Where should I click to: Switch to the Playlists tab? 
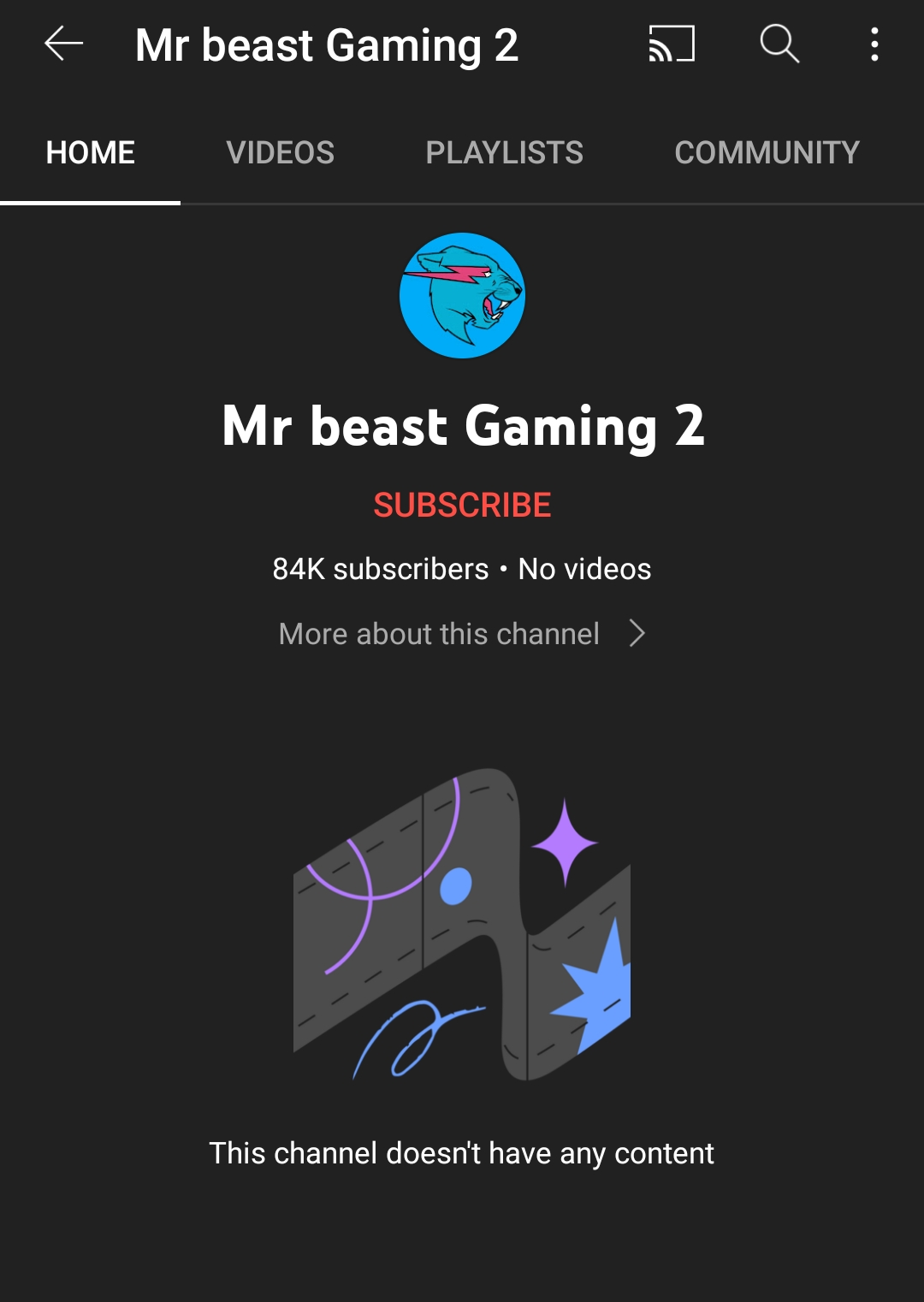click(x=504, y=153)
